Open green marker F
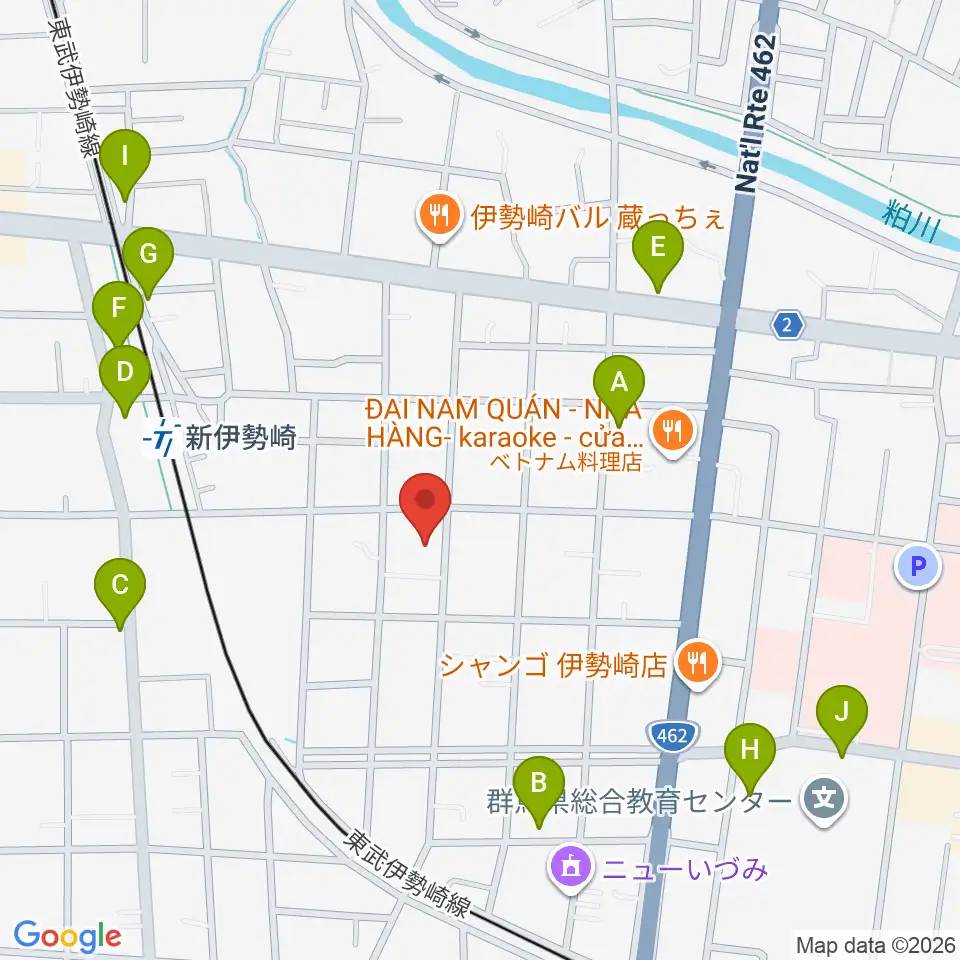960x960 pixels. pos(118,315)
